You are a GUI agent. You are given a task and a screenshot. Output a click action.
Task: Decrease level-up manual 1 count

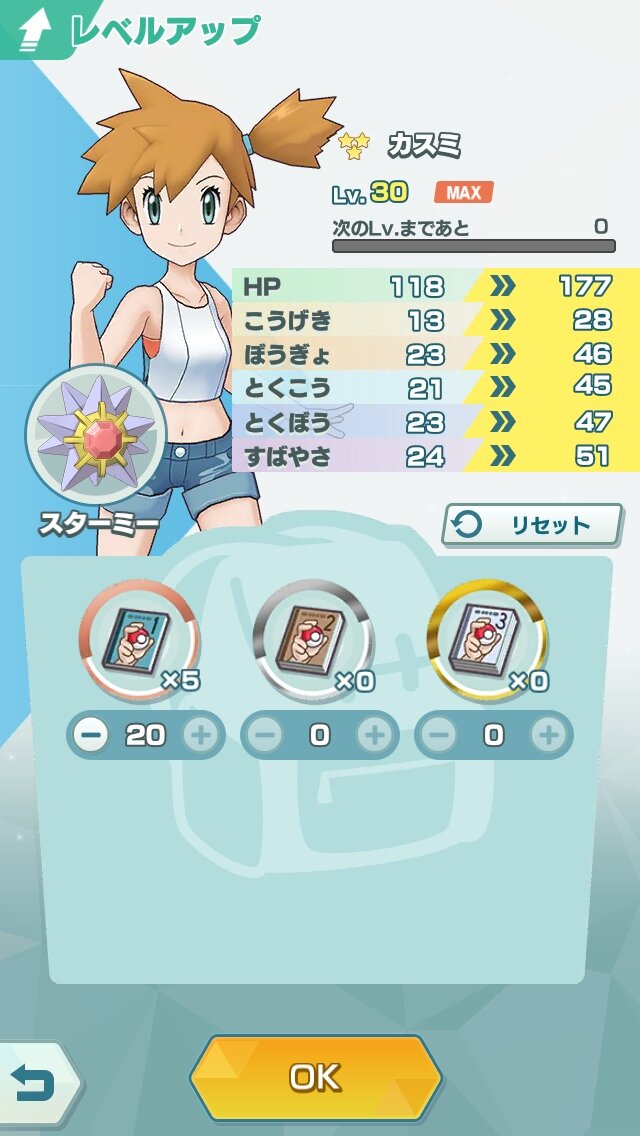(91, 736)
